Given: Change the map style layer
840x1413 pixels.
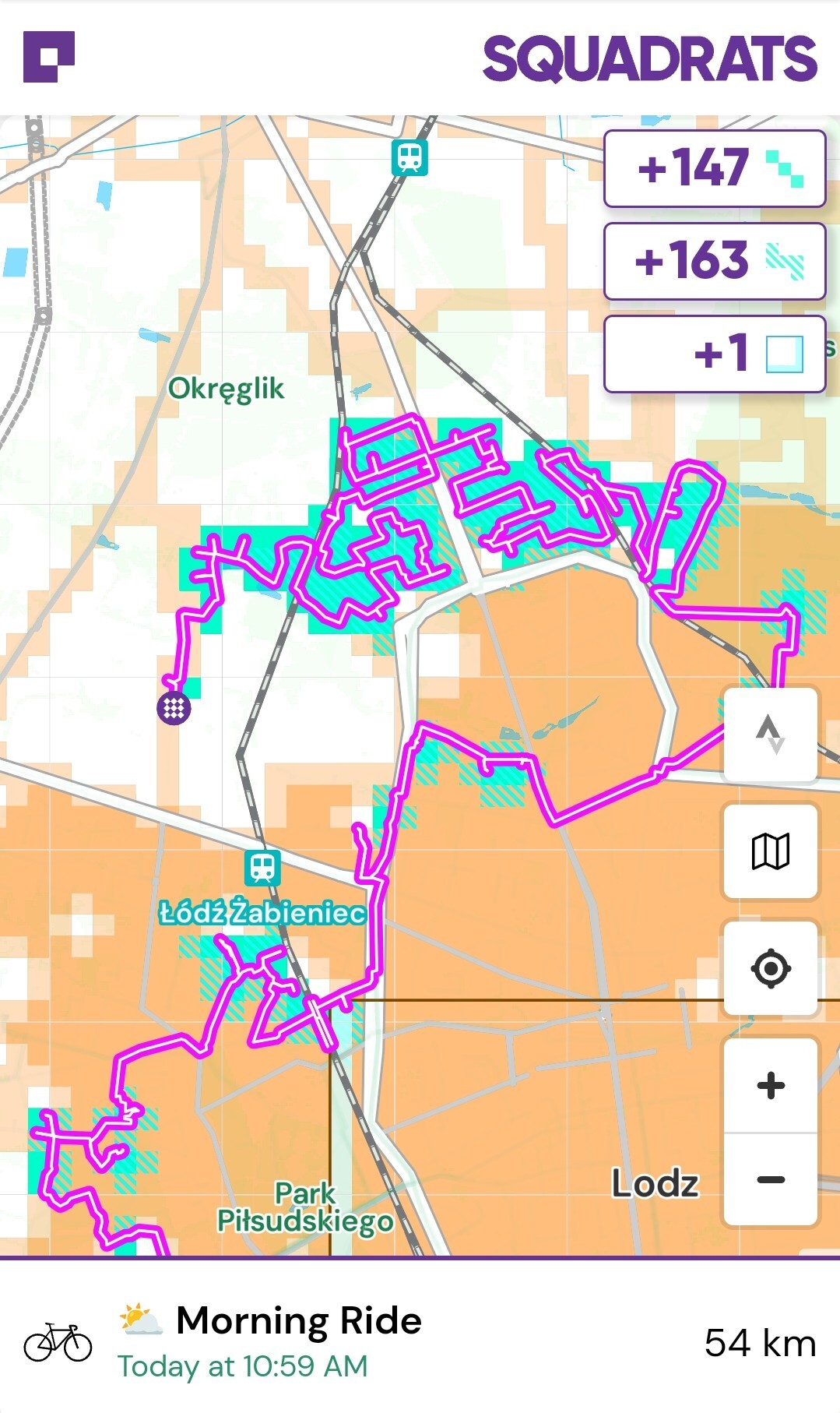Looking at the screenshot, I should 770,851.
